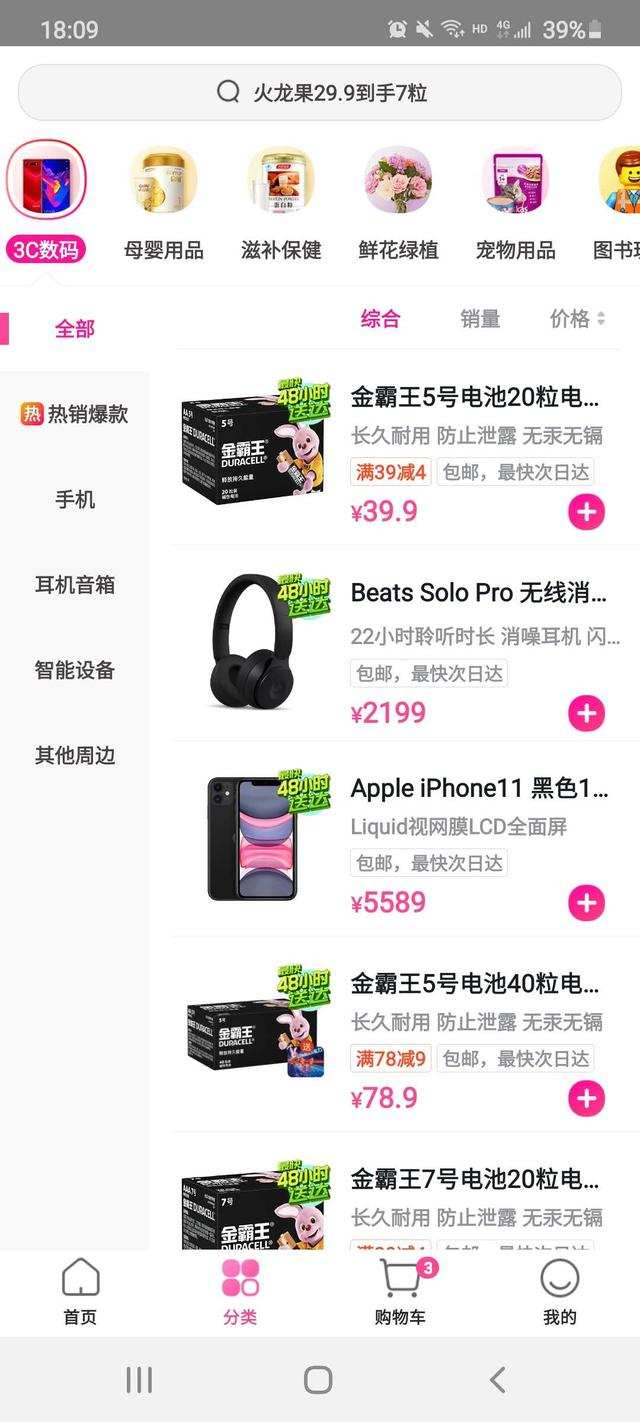Select the 母婴用品 category
Viewport: 640px width, 1422px height.
coord(163,204)
